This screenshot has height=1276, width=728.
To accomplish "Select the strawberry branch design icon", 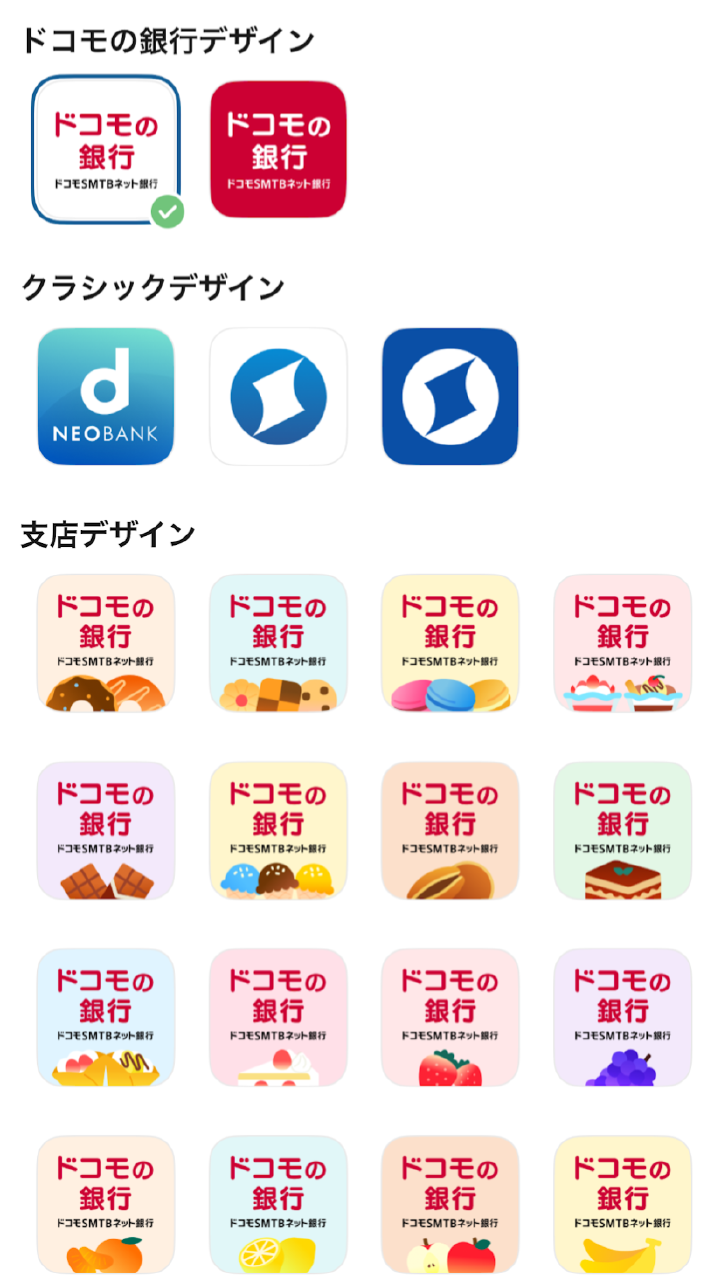I will [450, 1017].
